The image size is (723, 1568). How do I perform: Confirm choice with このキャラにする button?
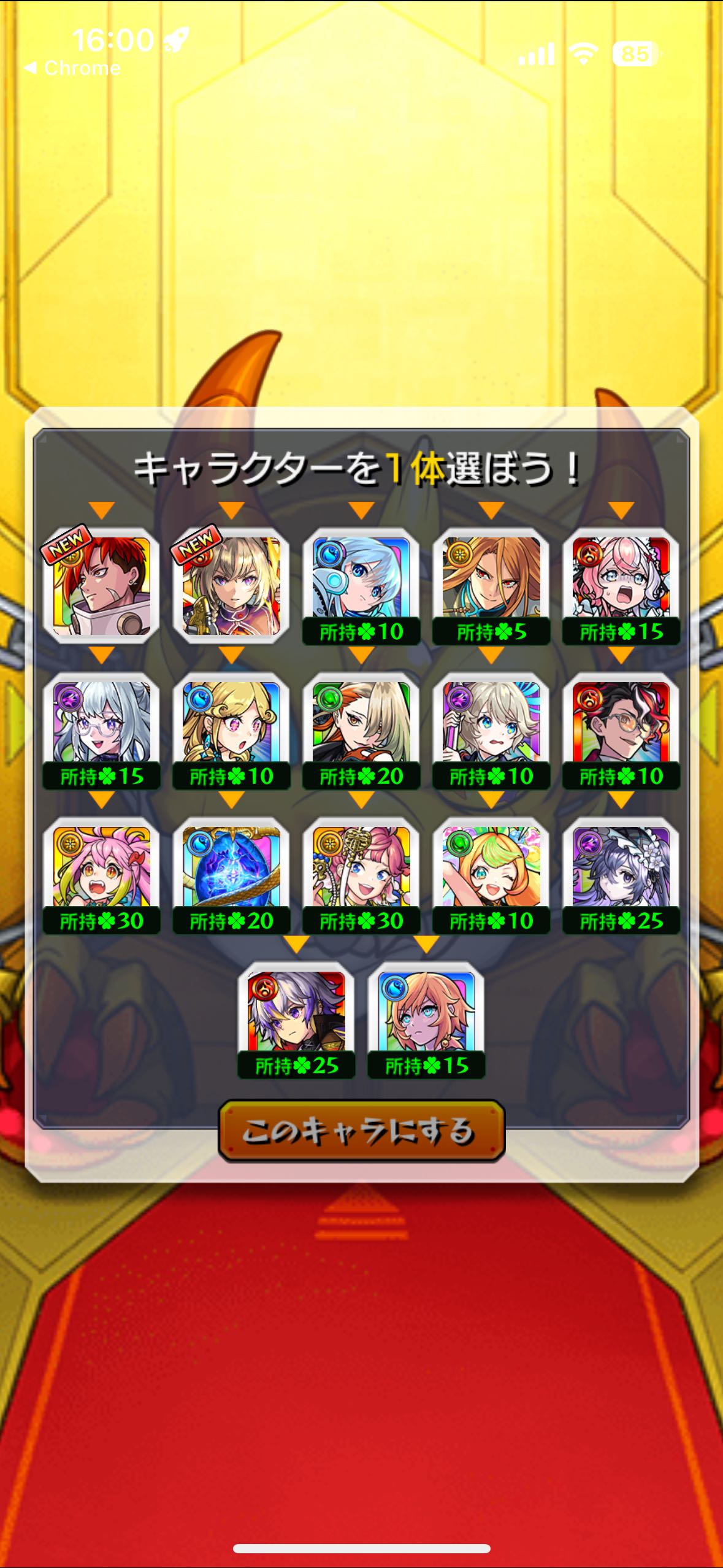pyautogui.click(x=361, y=1131)
